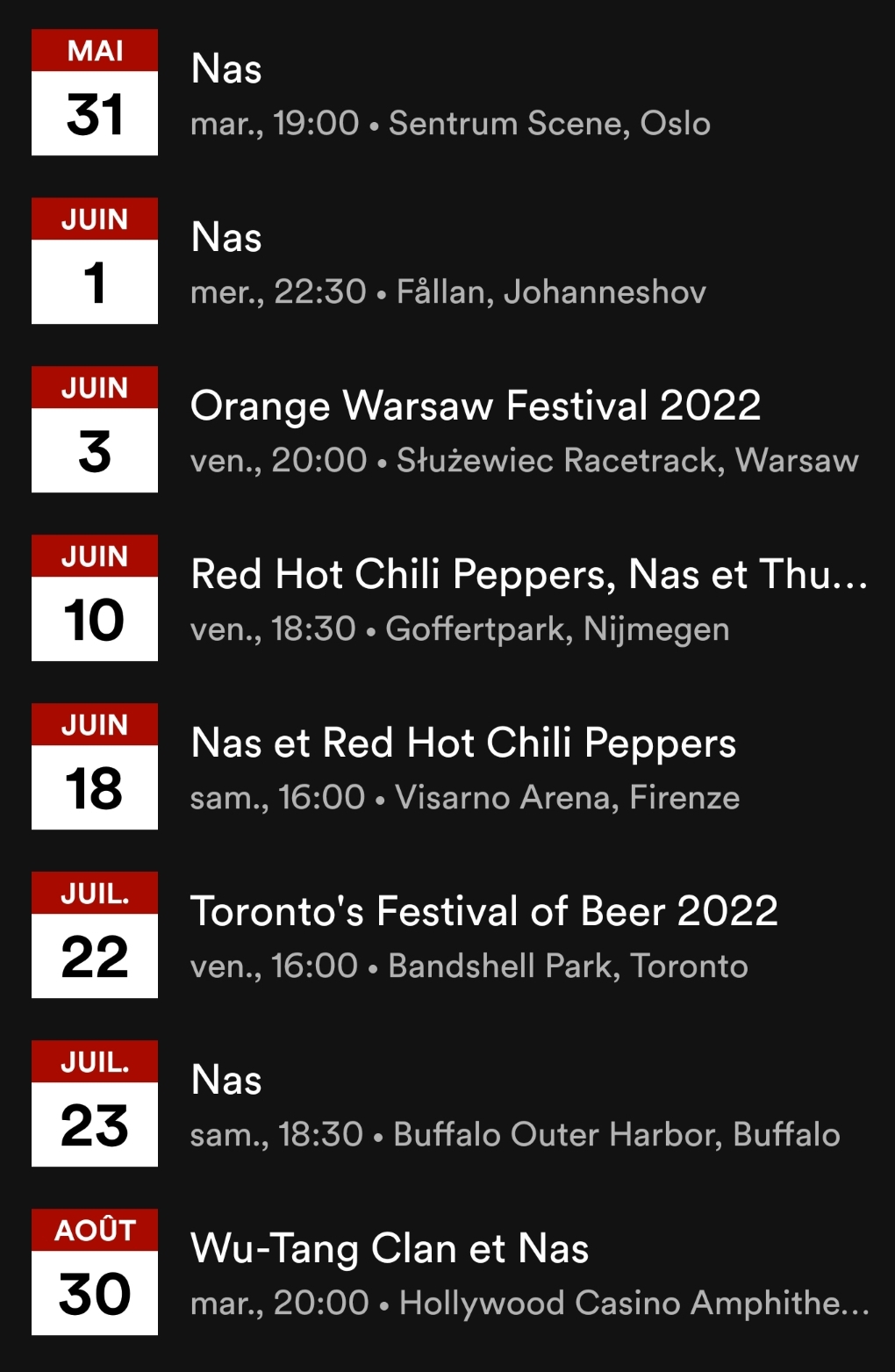
Task: Open Nas et Red Hot Chili Peppers in Firenze
Action: [x=463, y=767]
